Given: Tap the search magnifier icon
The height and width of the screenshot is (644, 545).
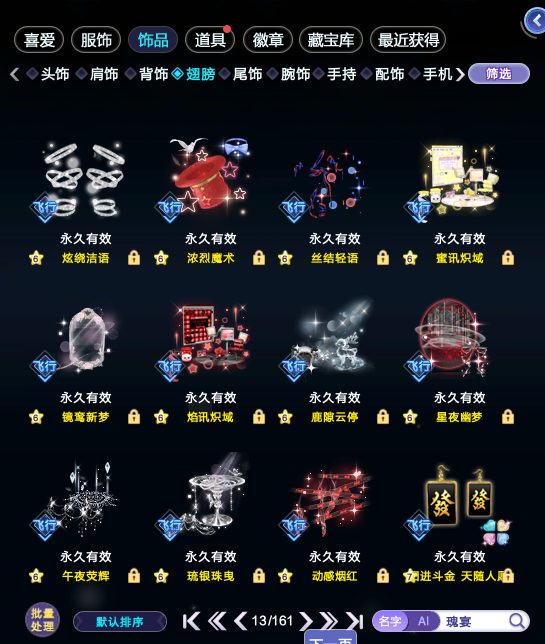Looking at the screenshot, I should pos(517,621).
